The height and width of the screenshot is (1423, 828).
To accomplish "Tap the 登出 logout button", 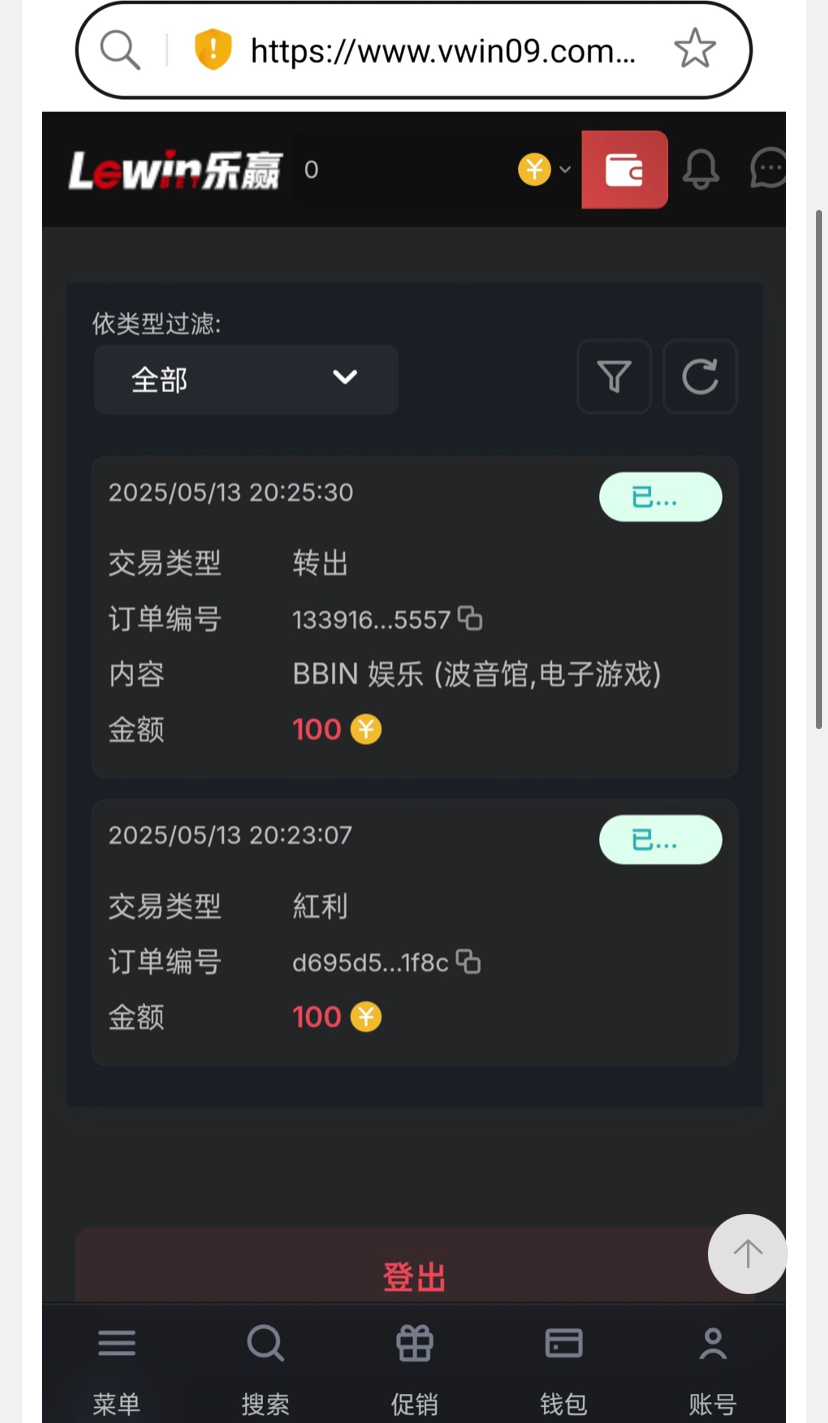I will coord(413,1276).
